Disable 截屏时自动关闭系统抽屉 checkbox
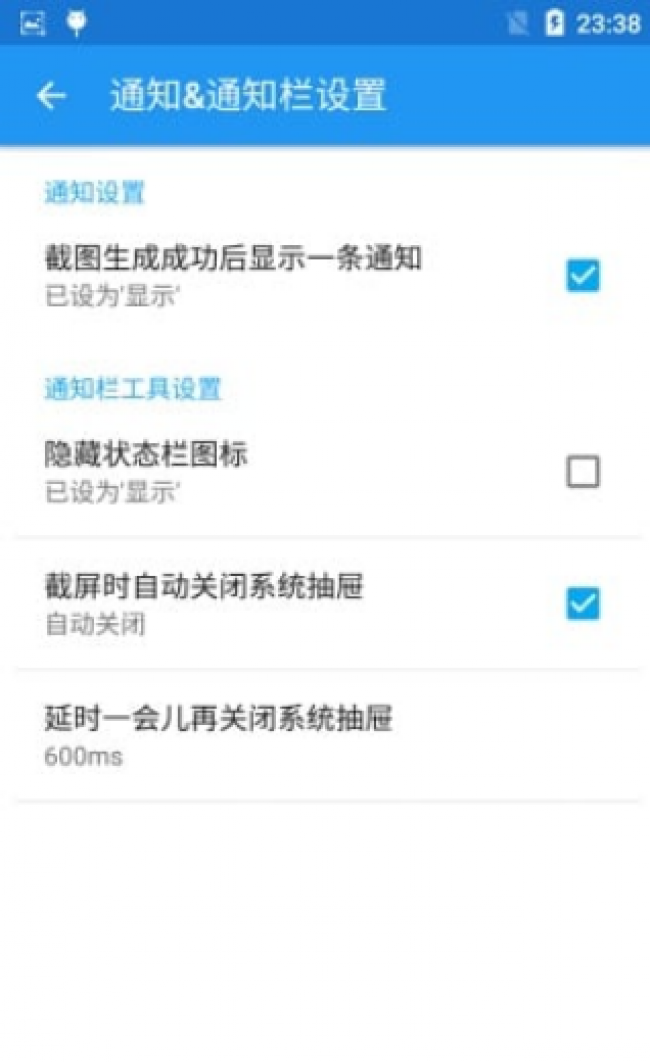This screenshot has height=1062, width=650. click(583, 603)
